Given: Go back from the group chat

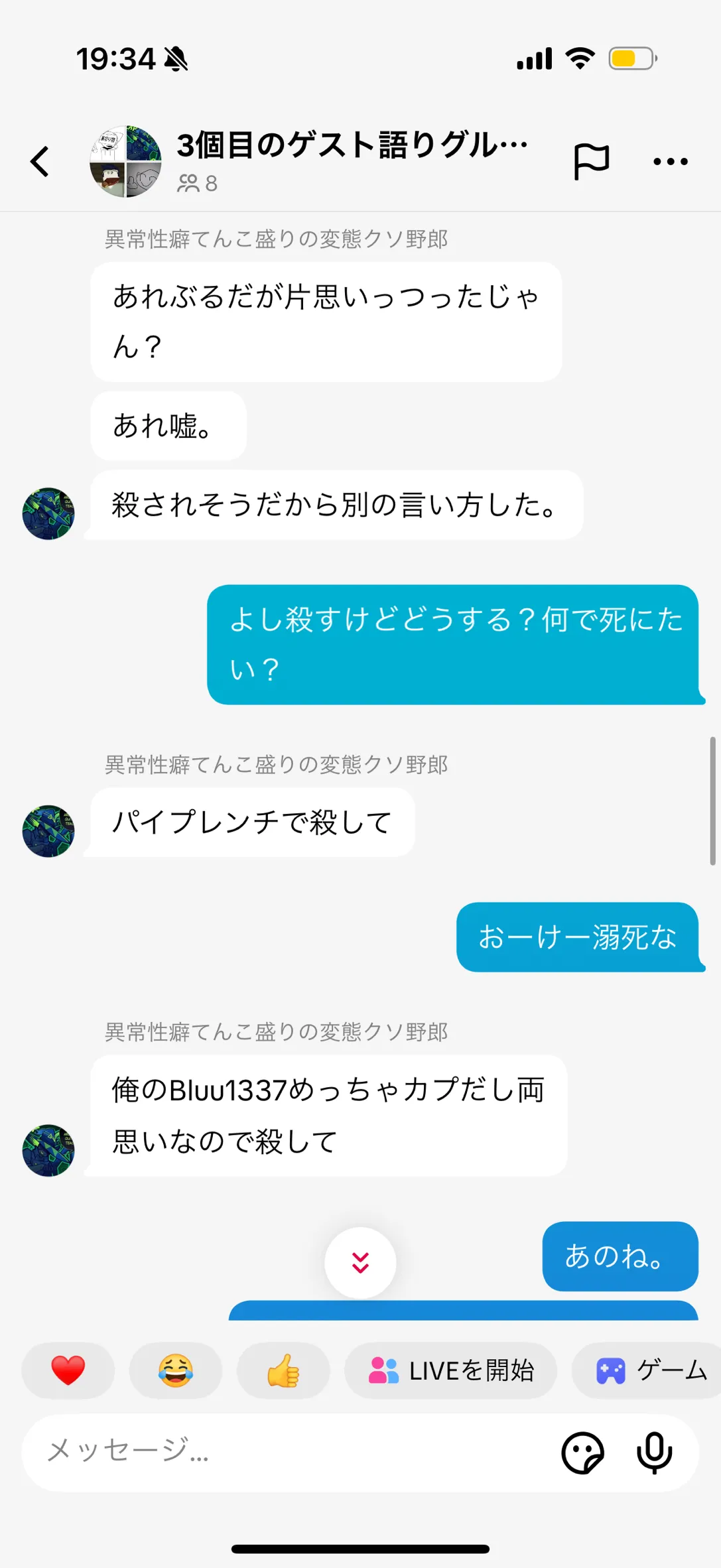Looking at the screenshot, I should (40, 161).
